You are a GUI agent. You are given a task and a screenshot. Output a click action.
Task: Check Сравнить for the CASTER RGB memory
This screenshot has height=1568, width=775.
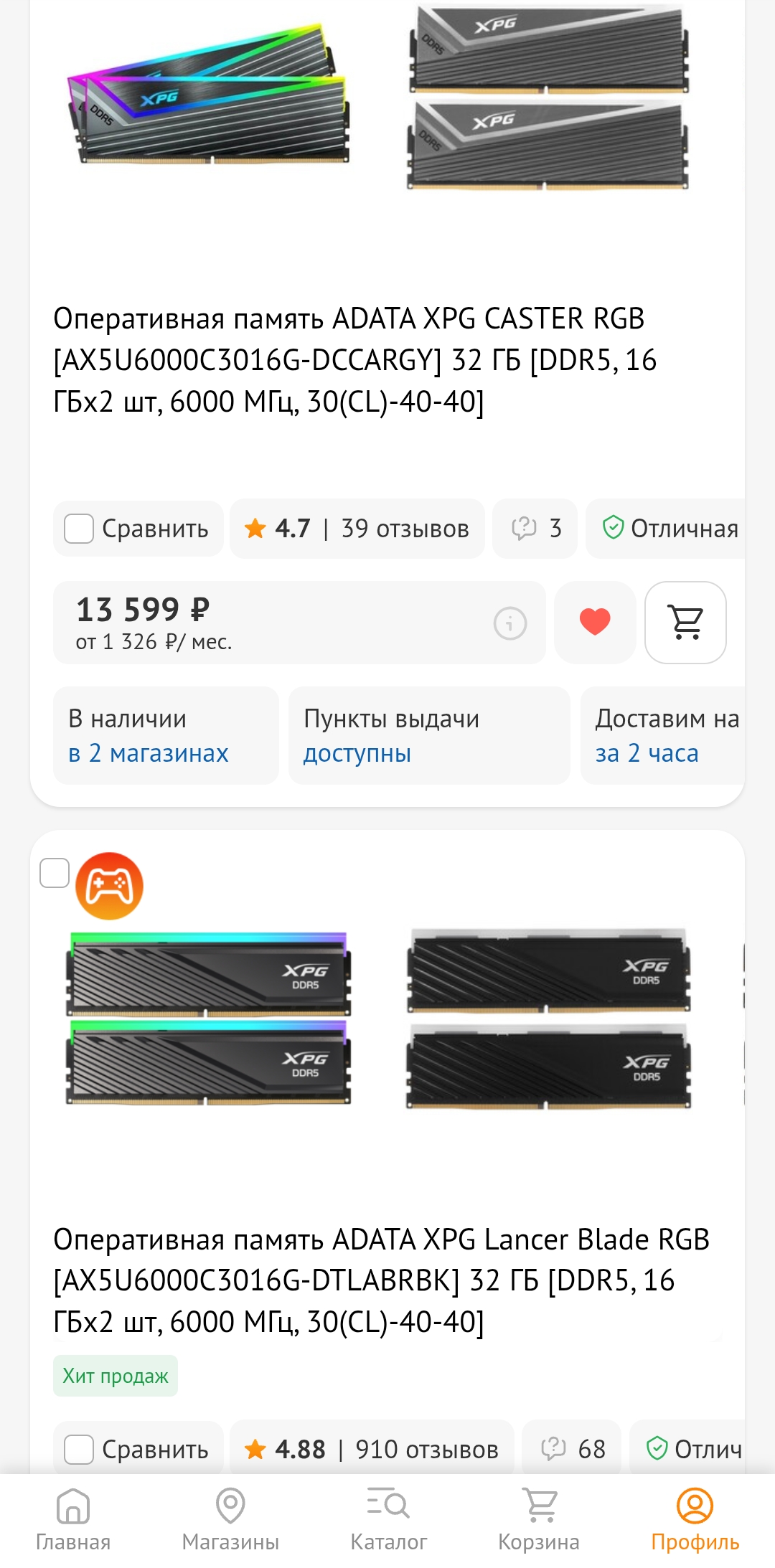click(80, 529)
